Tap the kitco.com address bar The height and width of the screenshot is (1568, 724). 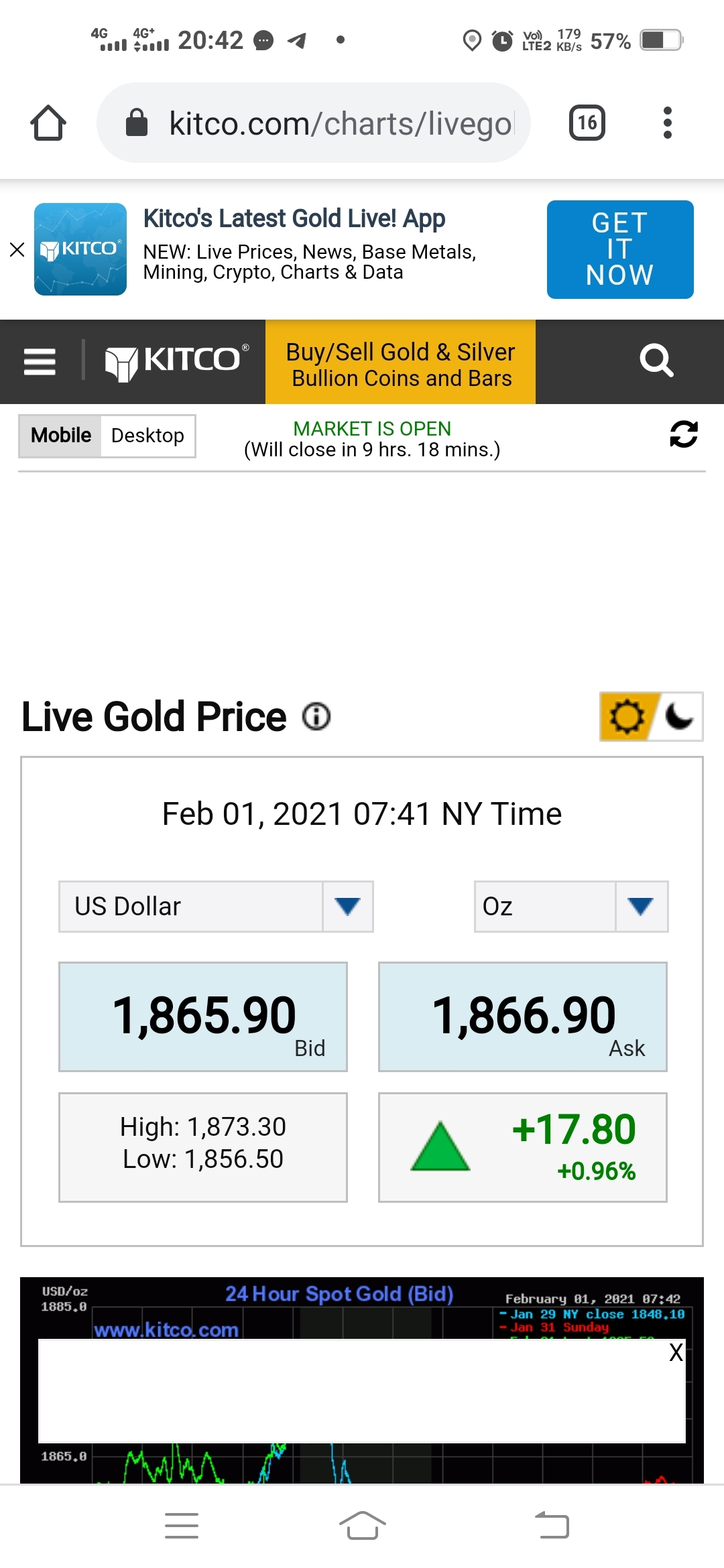(314, 123)
